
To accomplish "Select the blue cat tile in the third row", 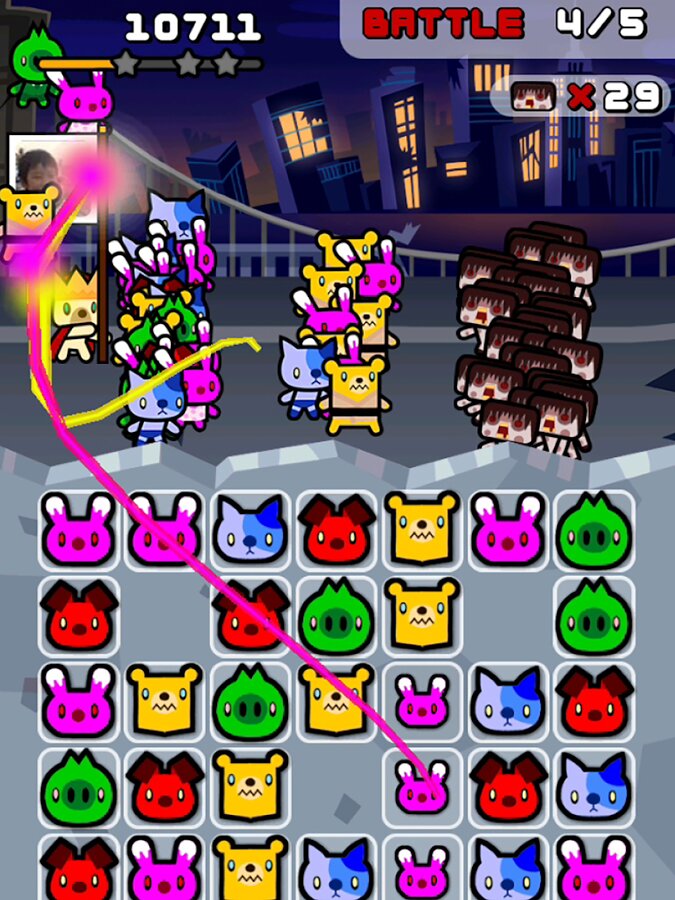I will (x=508, y=702).
